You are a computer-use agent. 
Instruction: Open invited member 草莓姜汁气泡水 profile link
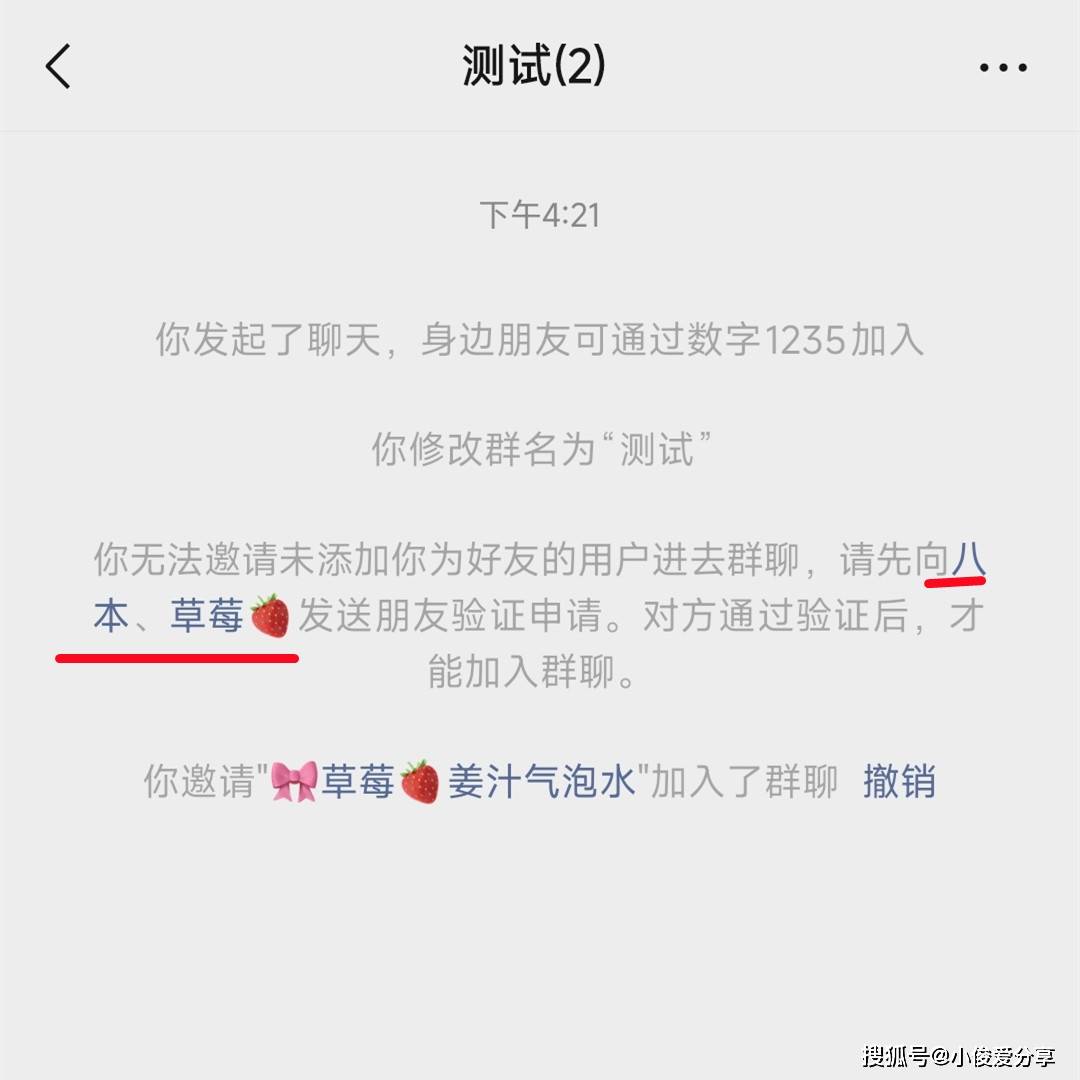(455, 782)
